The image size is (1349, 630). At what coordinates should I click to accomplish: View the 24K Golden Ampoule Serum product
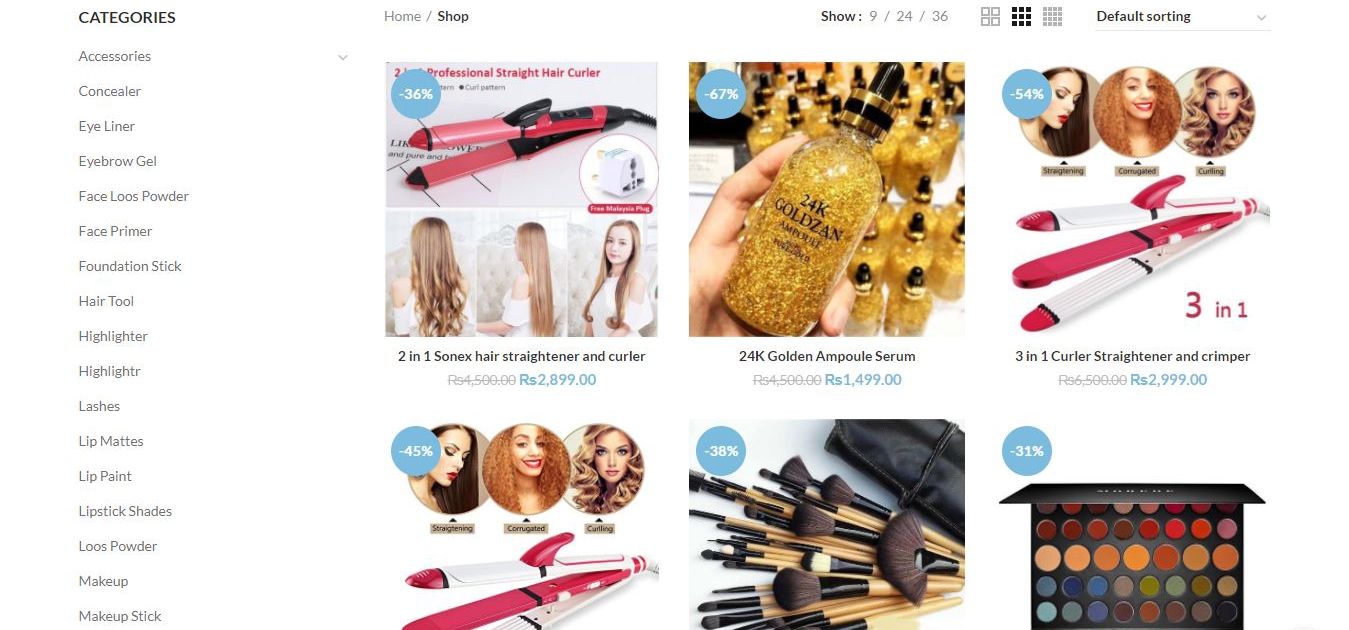tap(826, 356)
